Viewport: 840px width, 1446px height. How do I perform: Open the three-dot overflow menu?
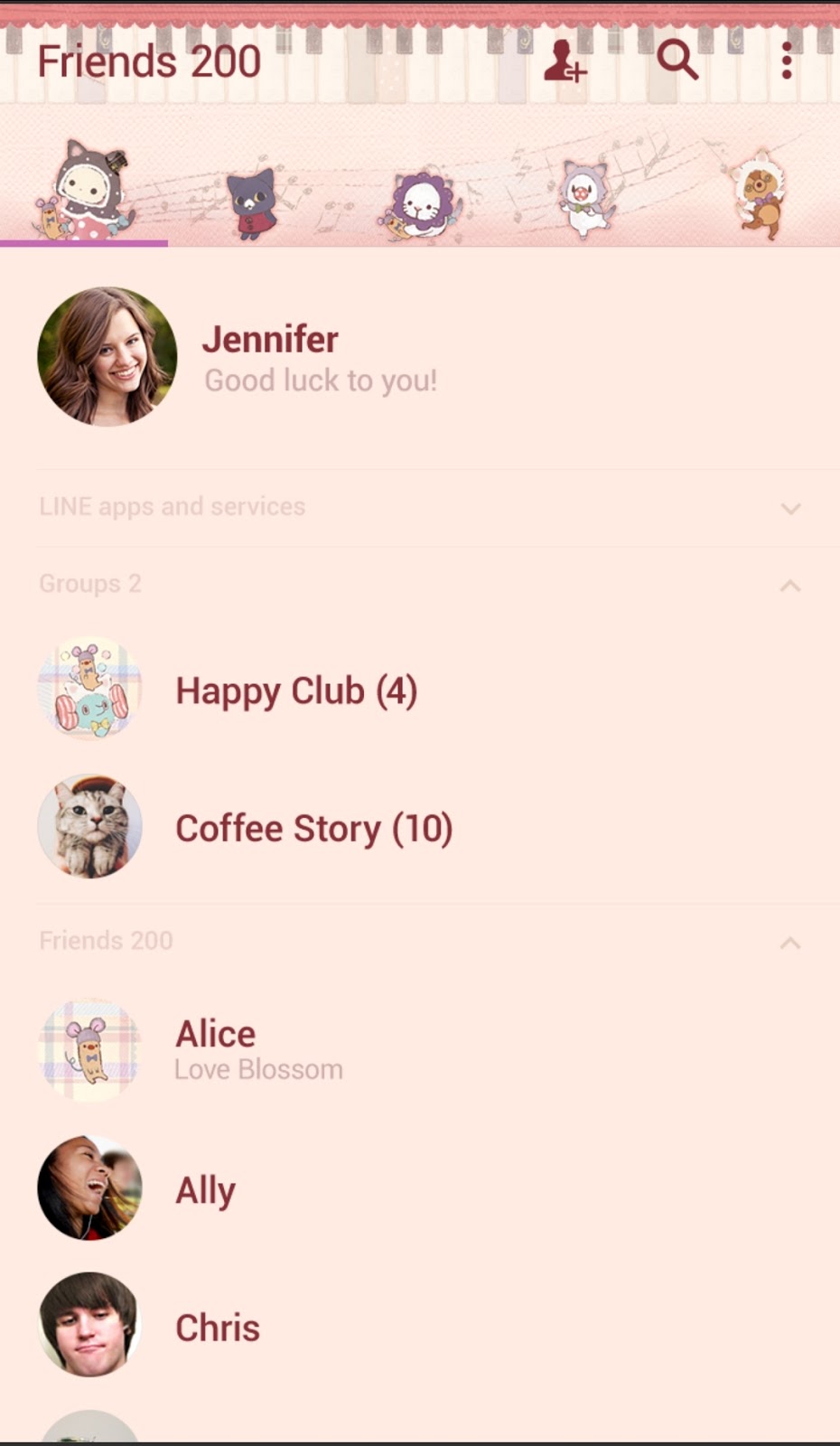[787, 61]
